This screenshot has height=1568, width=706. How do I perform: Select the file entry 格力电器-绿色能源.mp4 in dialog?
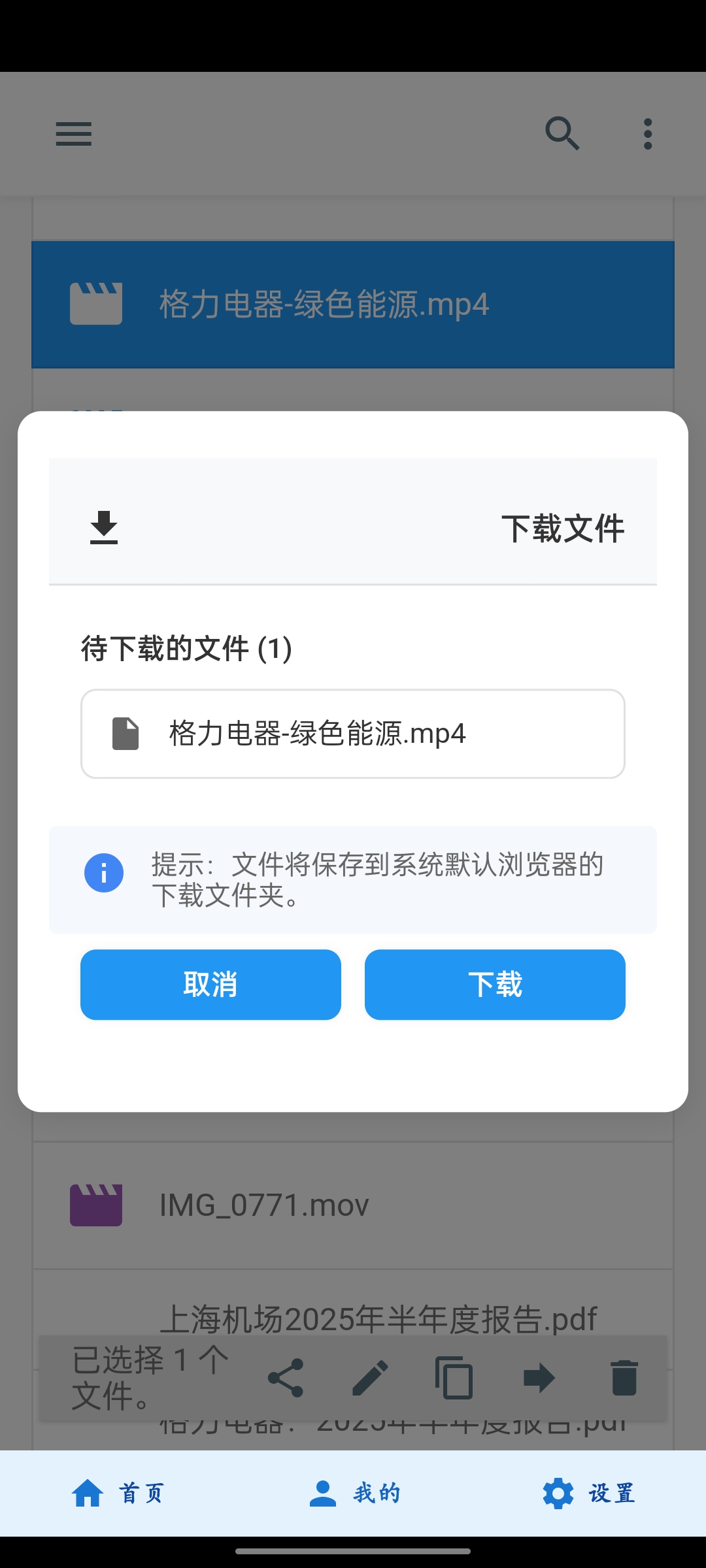(353, 734)
